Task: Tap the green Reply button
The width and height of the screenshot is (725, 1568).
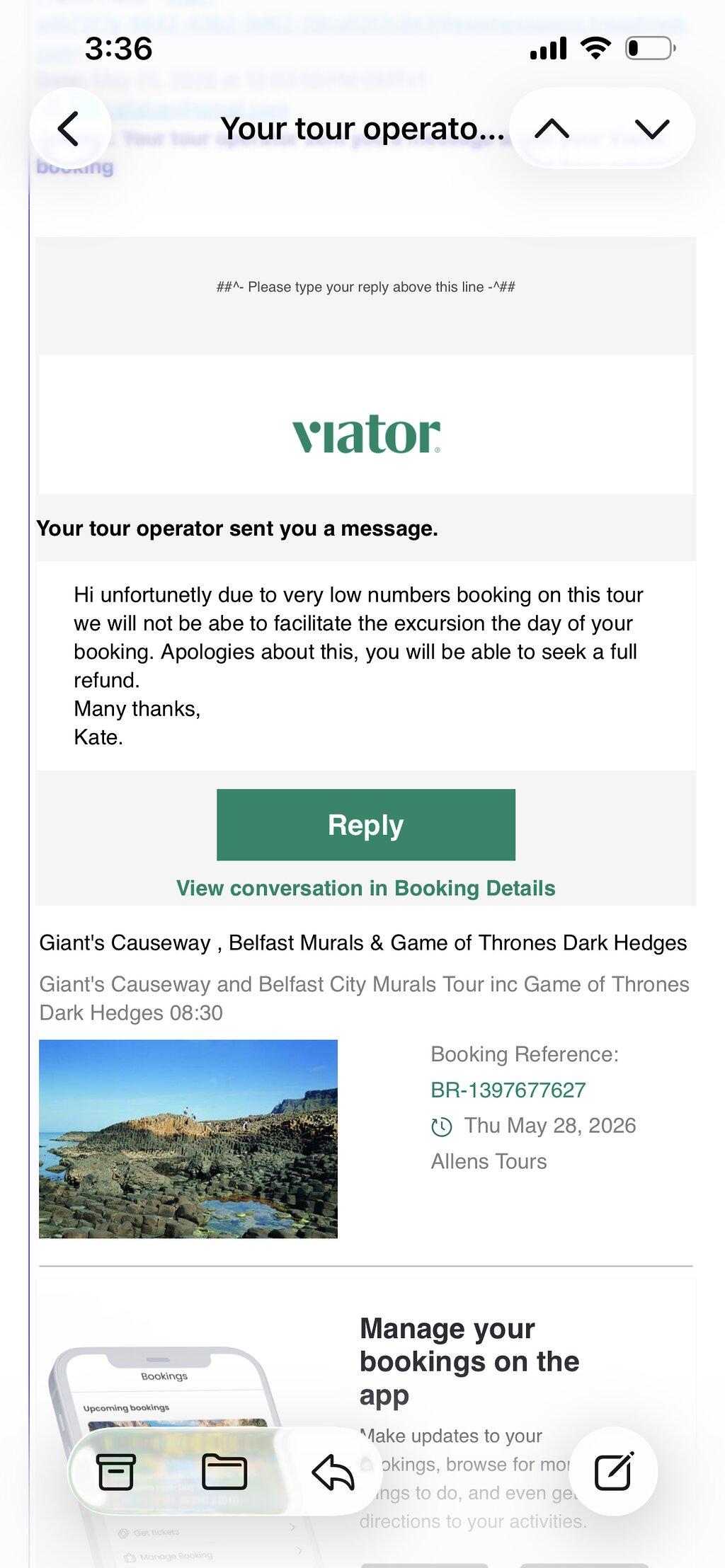Action: click(366, 824)
